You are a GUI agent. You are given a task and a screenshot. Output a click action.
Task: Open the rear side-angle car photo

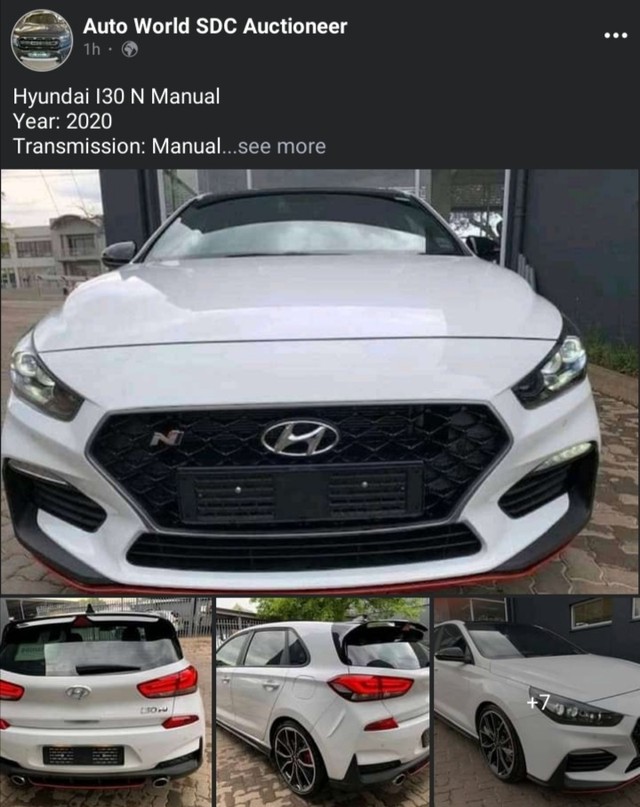pos(322,701)
